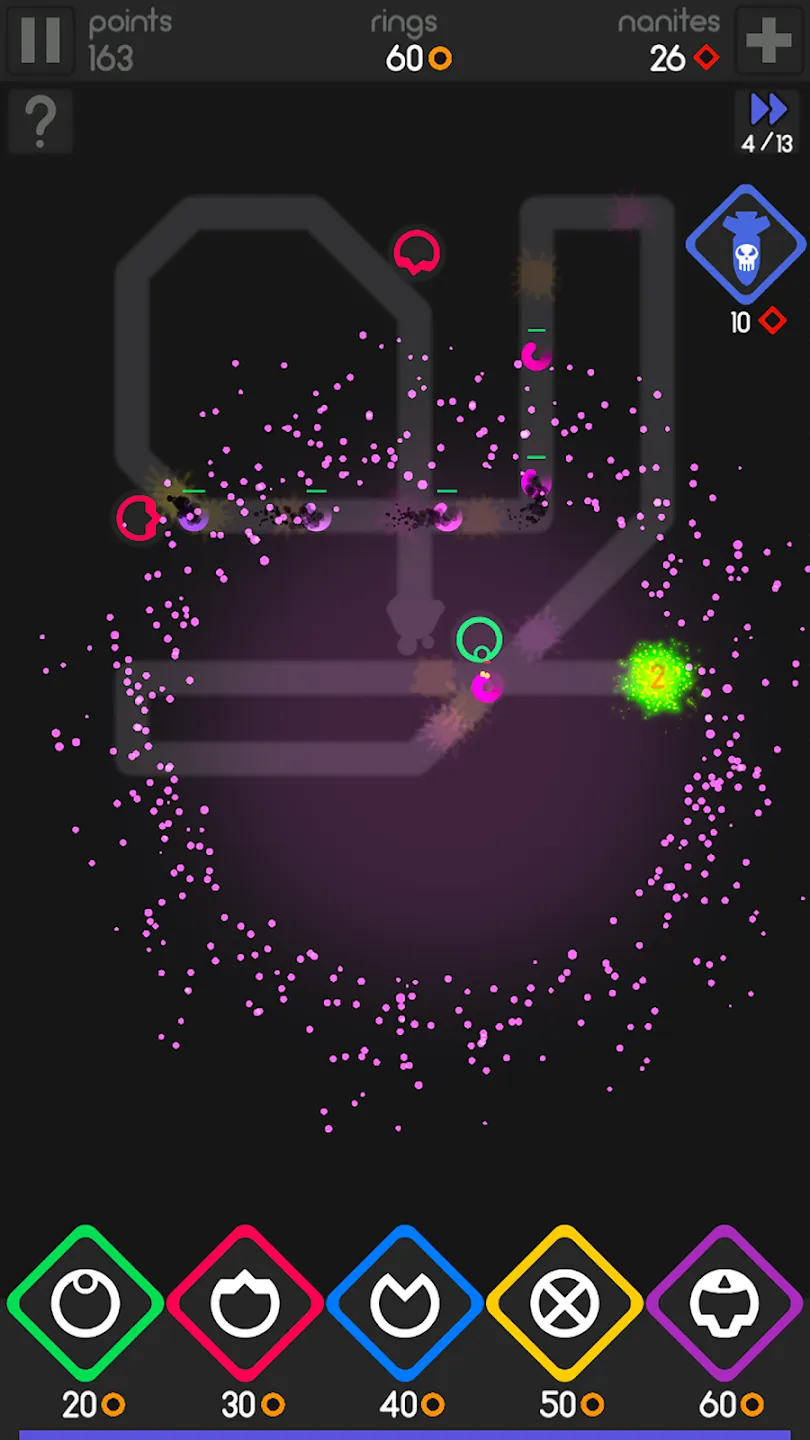
Task: Fast-forward the wave speed
Action: [768, 110]
